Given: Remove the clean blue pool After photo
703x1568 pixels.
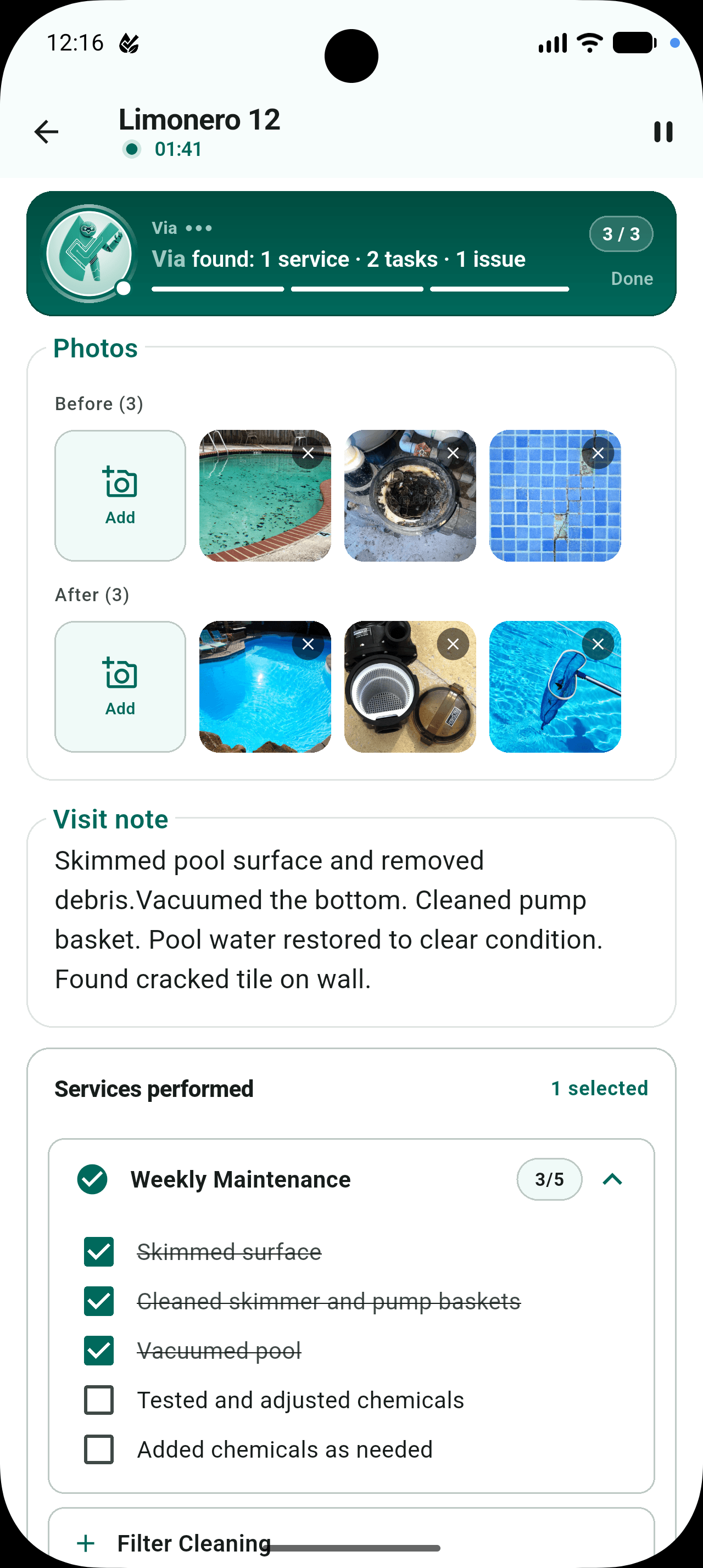Looking at the screenshot, I should pos(308,644).
